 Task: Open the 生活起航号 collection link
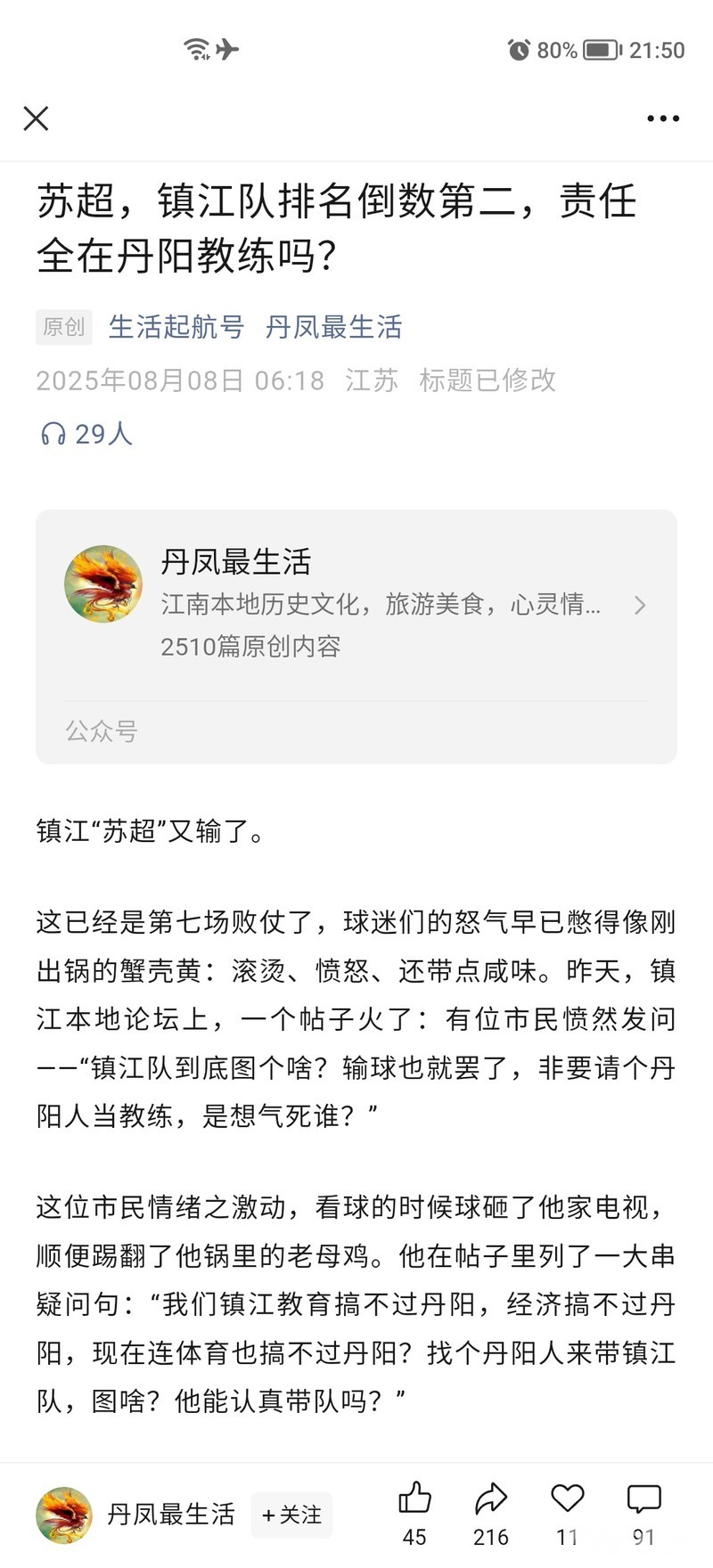tap(176, 327)
